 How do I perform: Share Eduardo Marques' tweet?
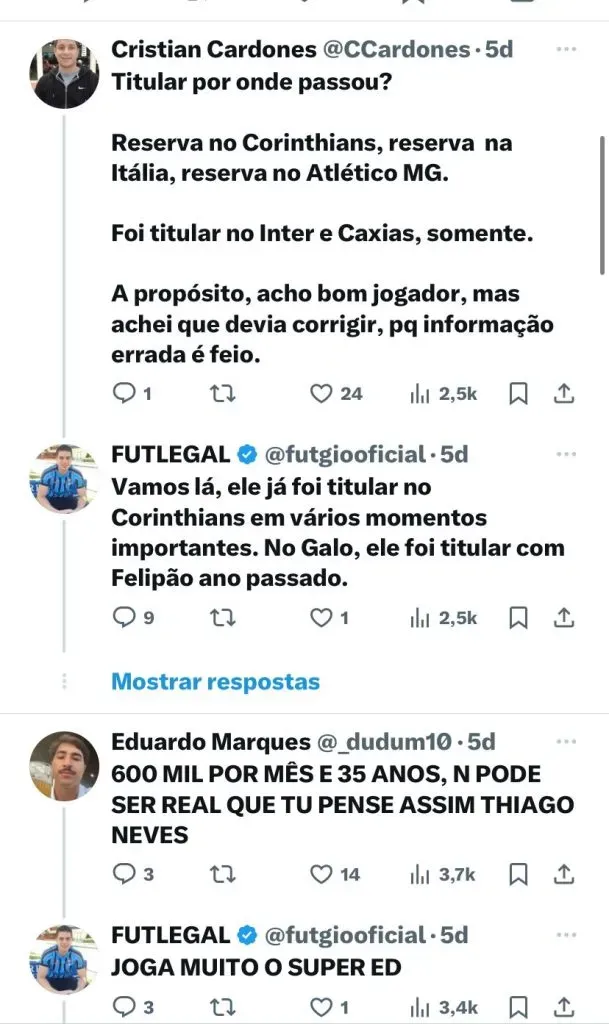[x=563, y=874]
